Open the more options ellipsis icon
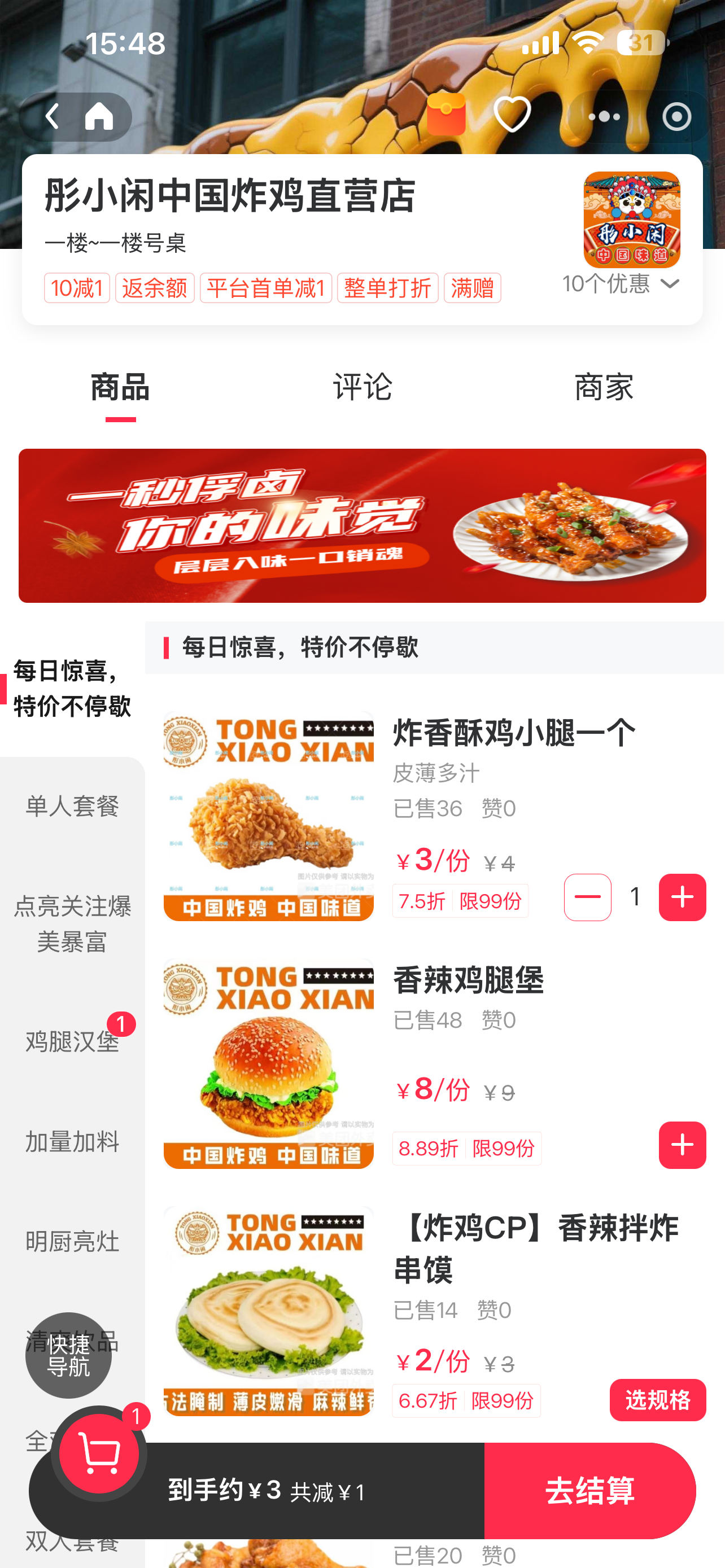The height and width of the screenshot is (1568, 725). click(x=604, y=117)
